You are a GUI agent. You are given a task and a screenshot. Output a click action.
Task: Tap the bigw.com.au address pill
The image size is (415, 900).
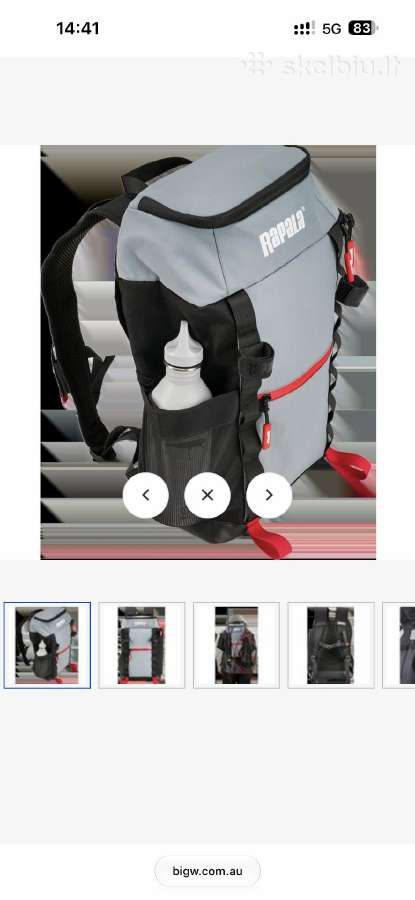click(207, 871)
